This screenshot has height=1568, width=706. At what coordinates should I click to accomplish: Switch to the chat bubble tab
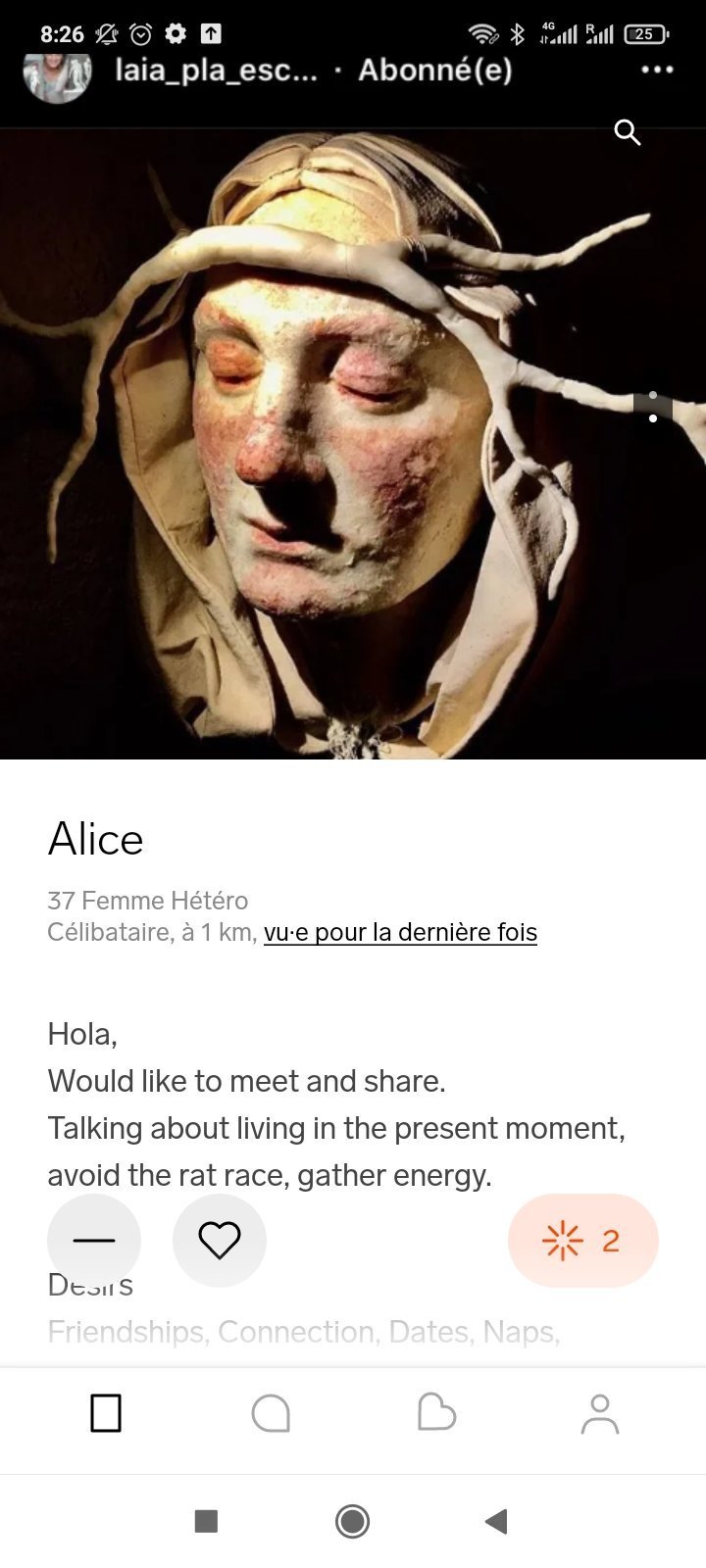coord(271,1413)
